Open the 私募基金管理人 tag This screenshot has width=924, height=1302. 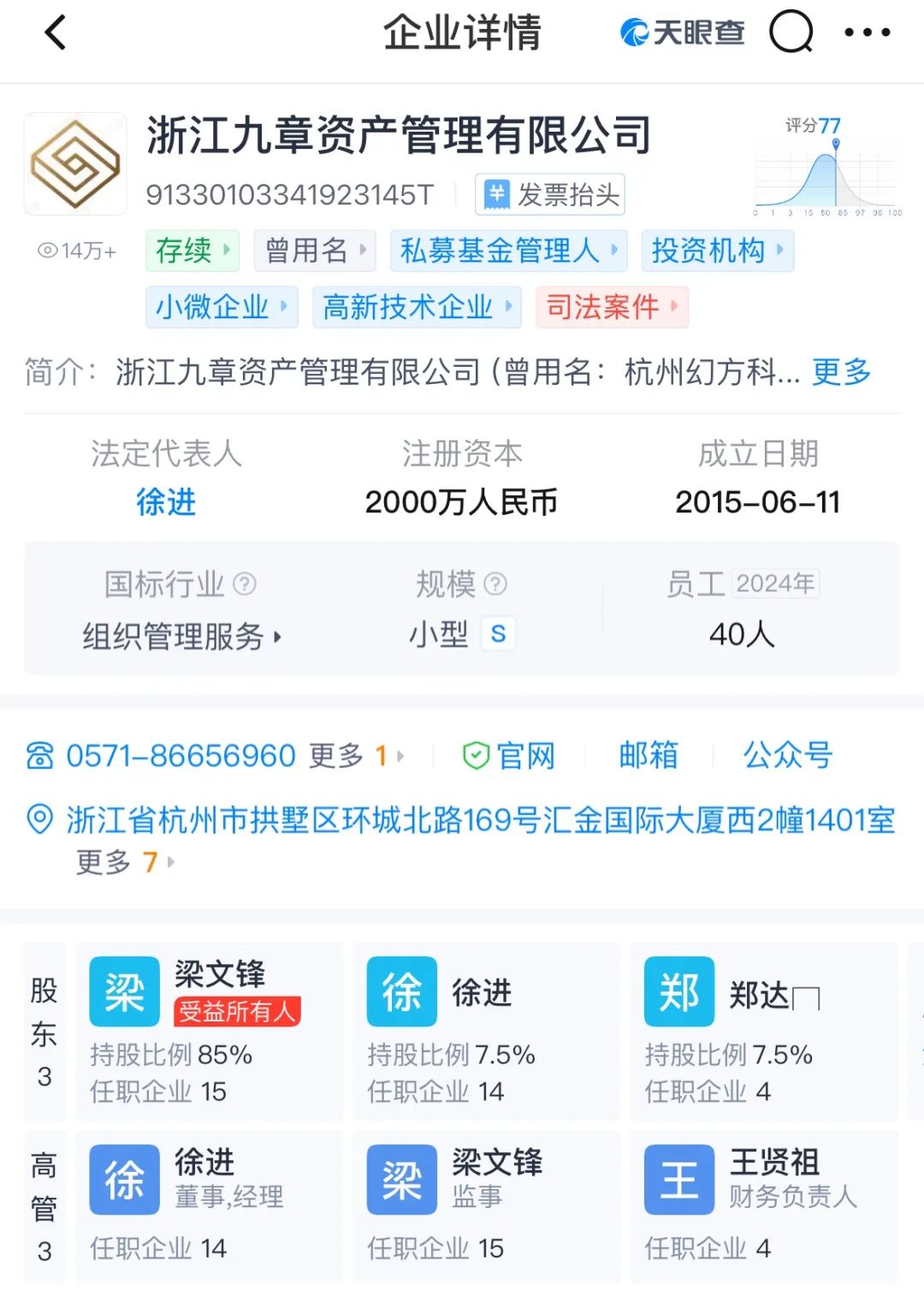click(x=508, y=251)
